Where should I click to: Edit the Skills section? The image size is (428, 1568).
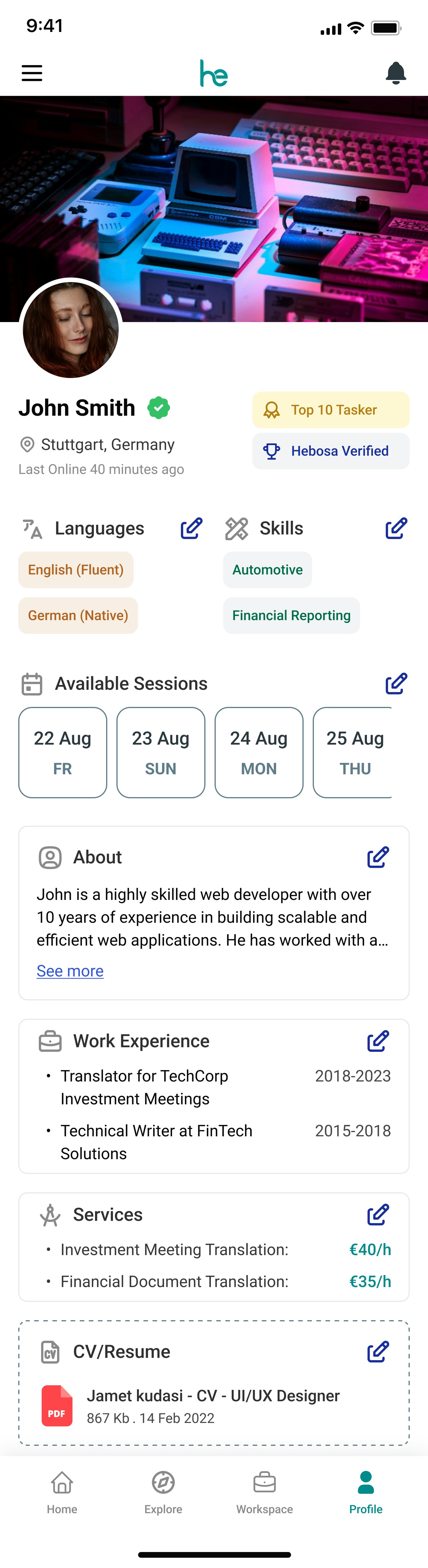[x=396, y=528]
